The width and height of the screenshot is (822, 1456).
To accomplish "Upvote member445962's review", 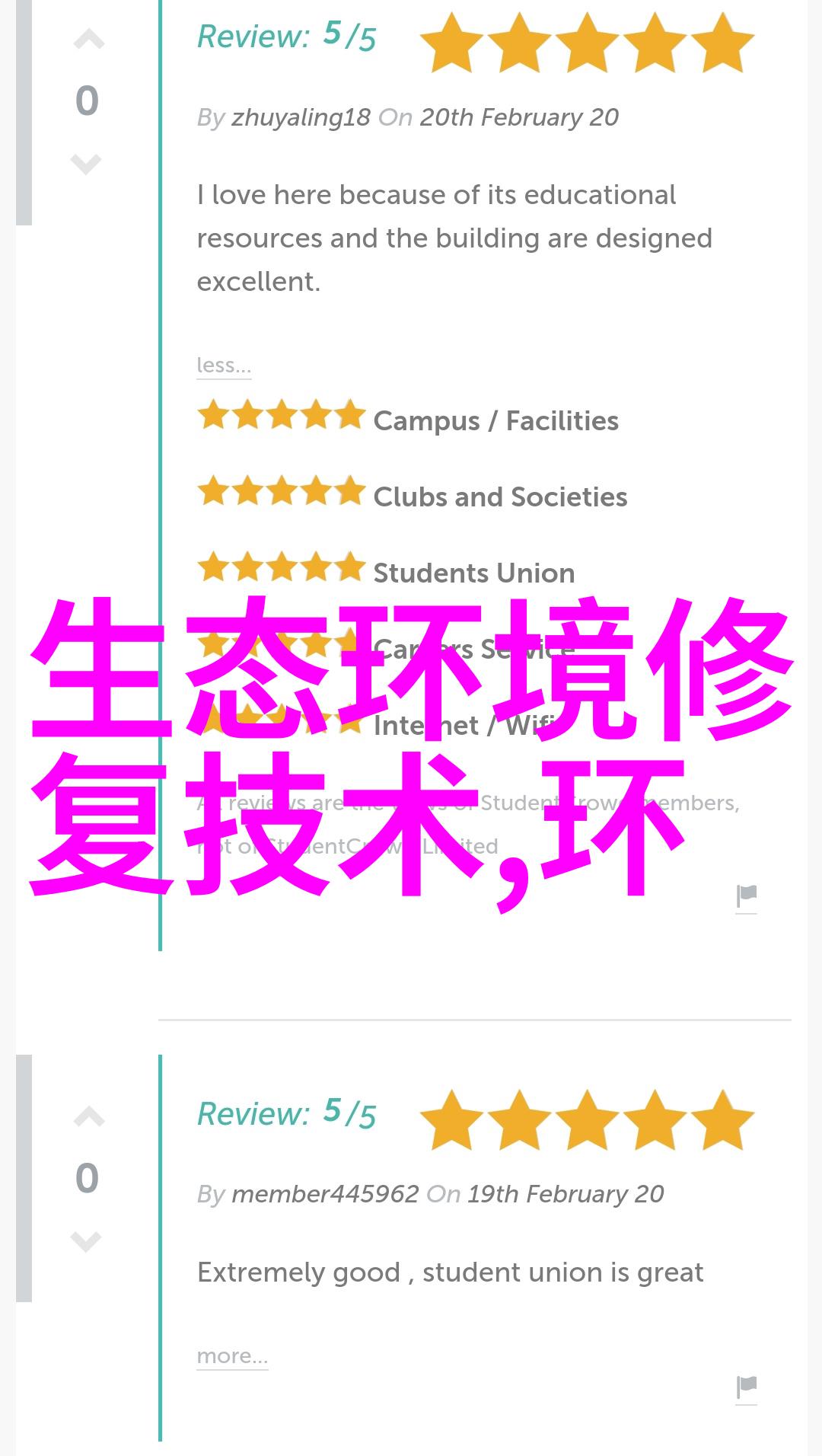I will pos(88,1118).
